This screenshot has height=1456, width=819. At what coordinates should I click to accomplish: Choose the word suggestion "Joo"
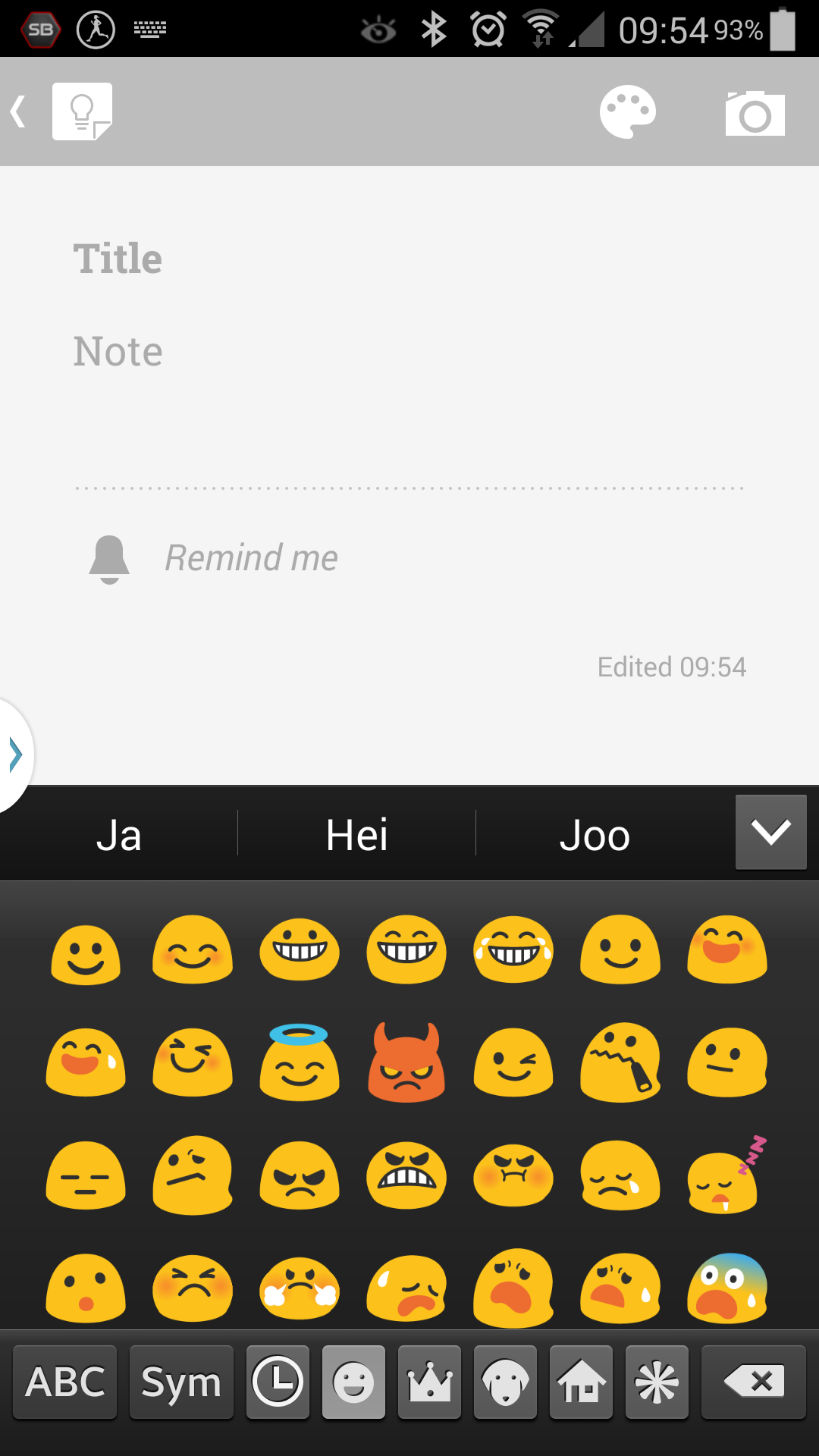(x=595, y=833)
